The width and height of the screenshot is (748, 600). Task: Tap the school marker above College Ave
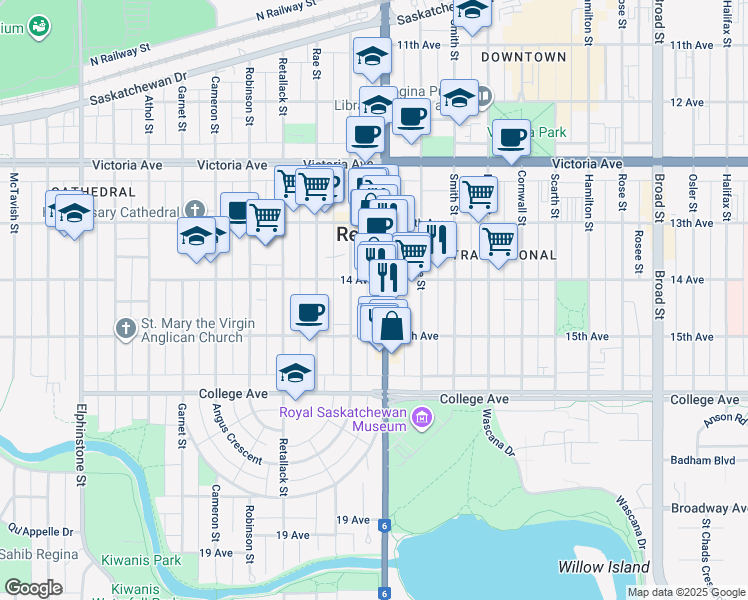tap(295, 374)
